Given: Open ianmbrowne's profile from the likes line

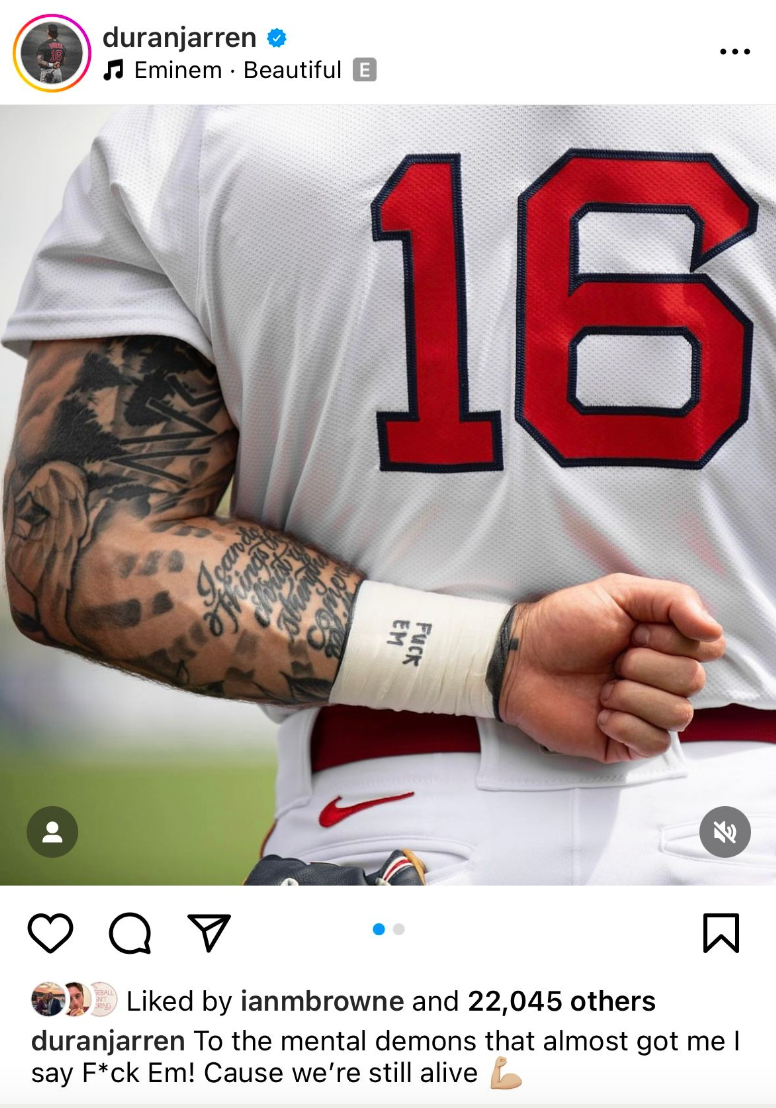Looking at the screenshot, I should point(322,1001).
